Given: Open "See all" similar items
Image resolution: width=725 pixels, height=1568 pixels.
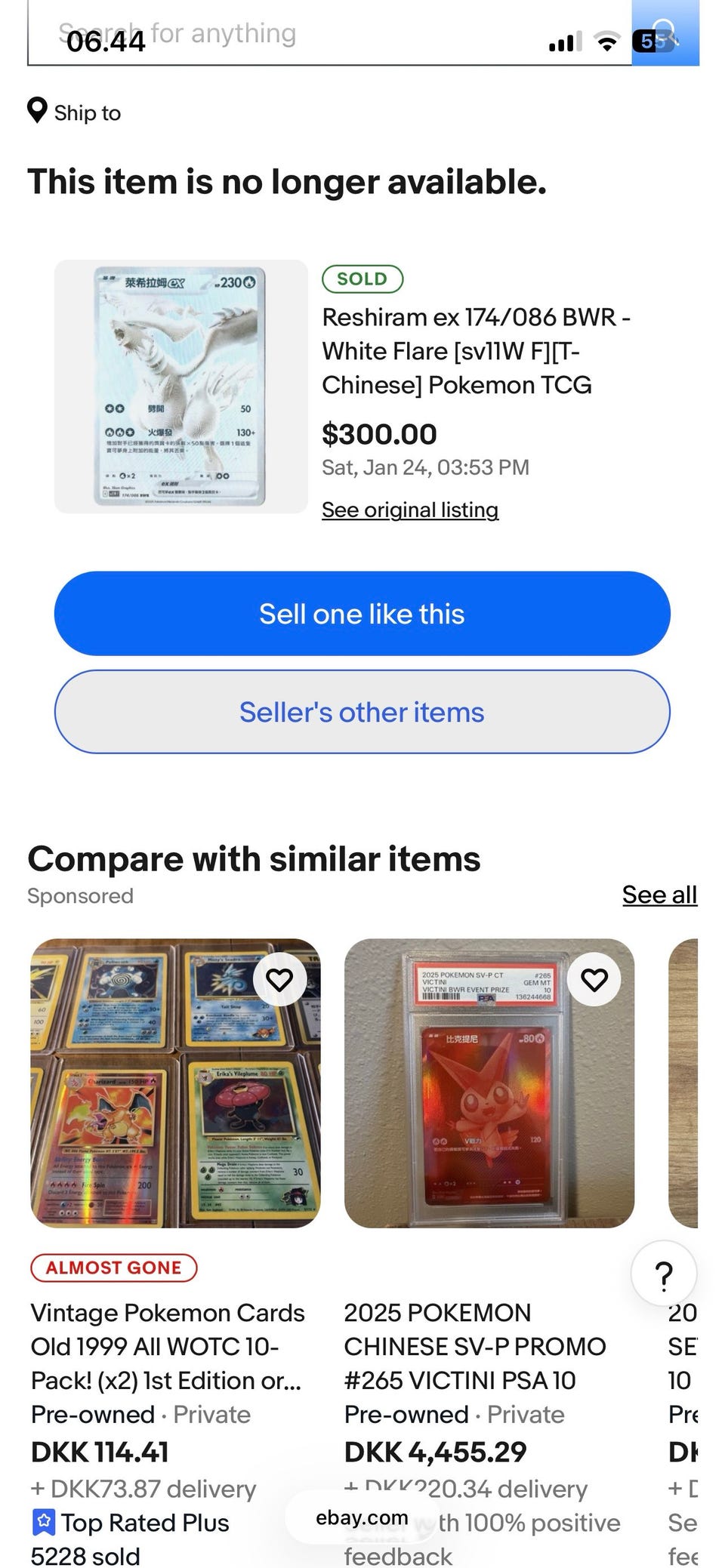Looking at the screenshot, I should click(x=659, y=895).
